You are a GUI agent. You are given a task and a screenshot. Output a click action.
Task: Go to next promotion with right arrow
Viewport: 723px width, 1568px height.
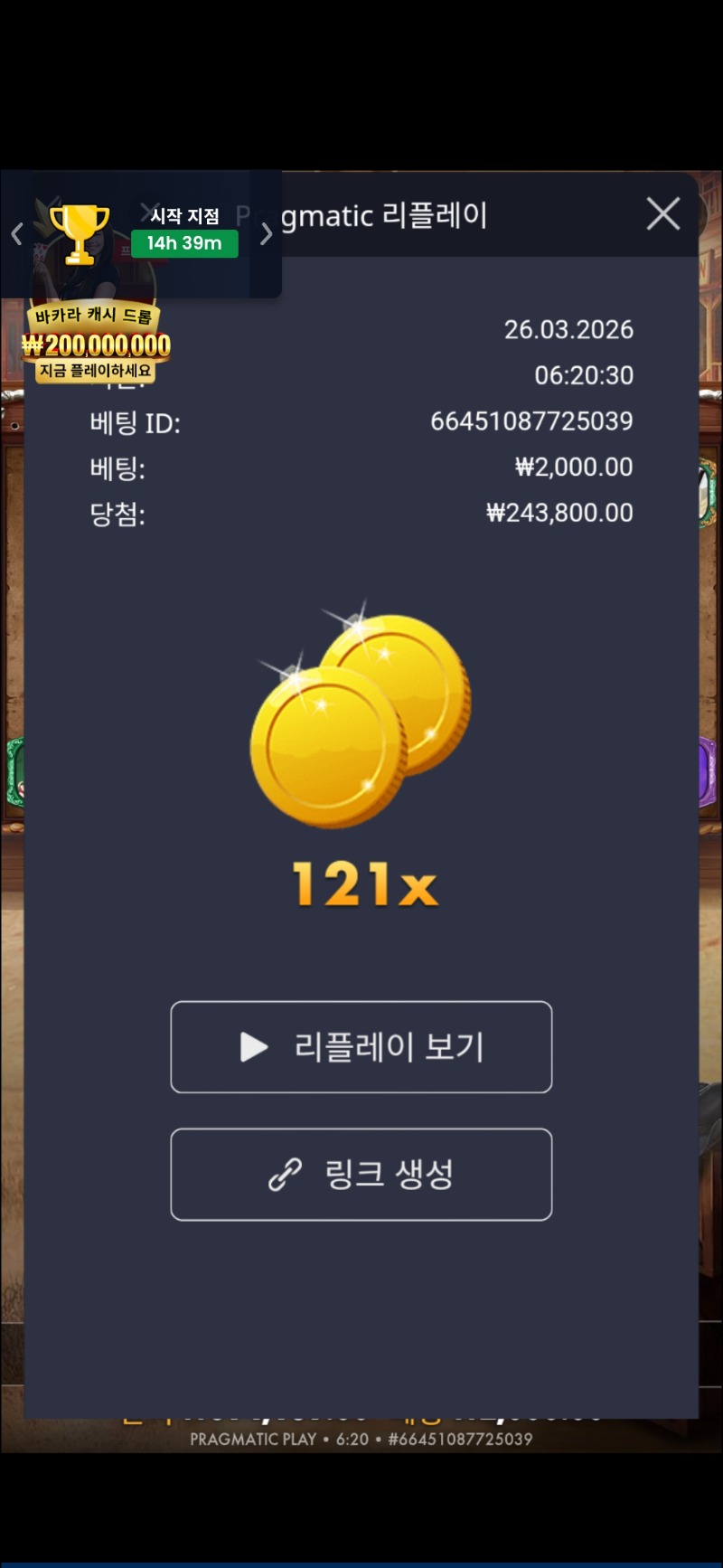266,234
